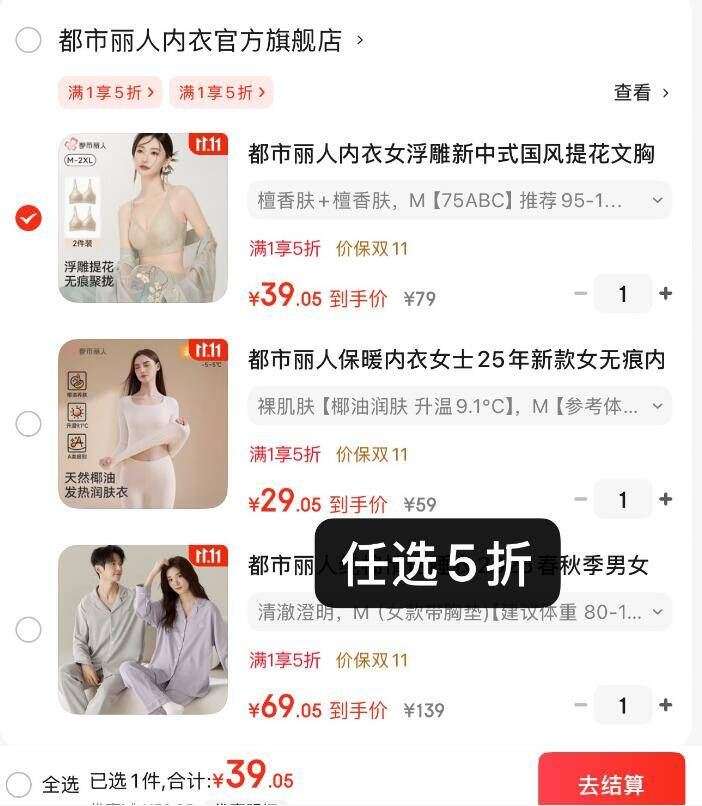The image size is (702, 806).
Task: Tap the second 满1享5折 coupon chip
Action: (221, 93)
